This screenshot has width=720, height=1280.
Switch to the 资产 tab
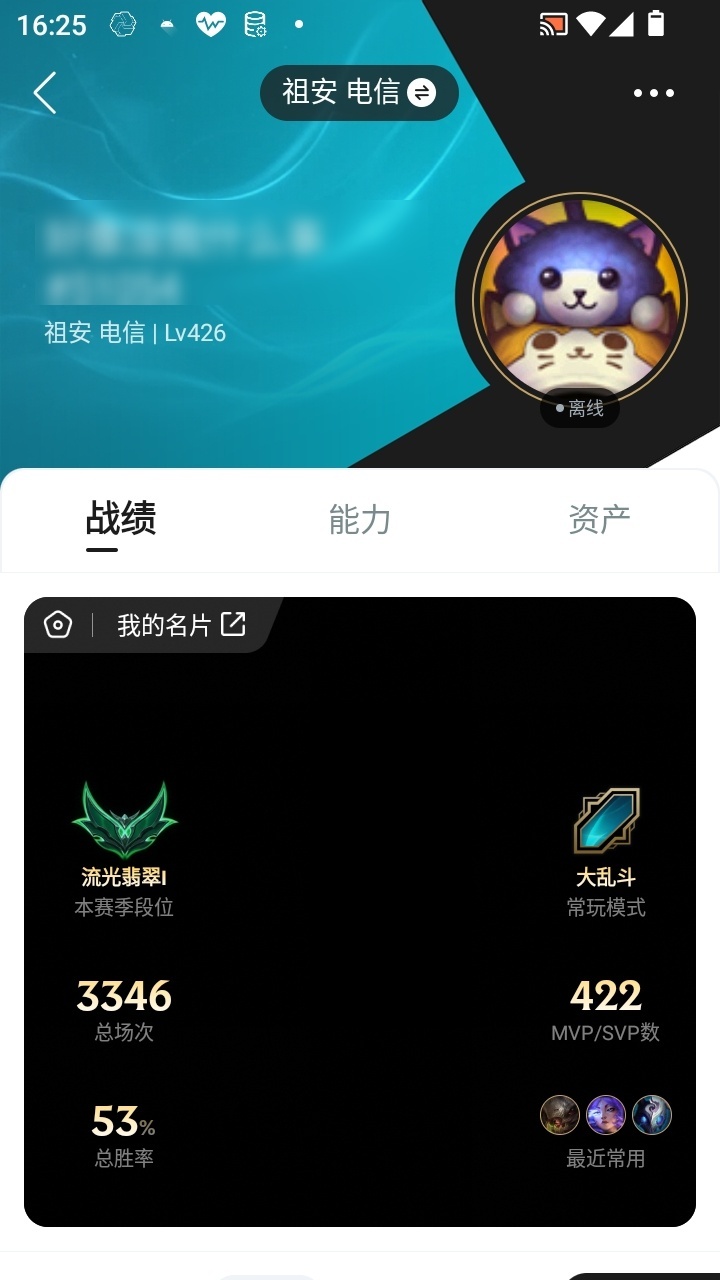[599, 519]
